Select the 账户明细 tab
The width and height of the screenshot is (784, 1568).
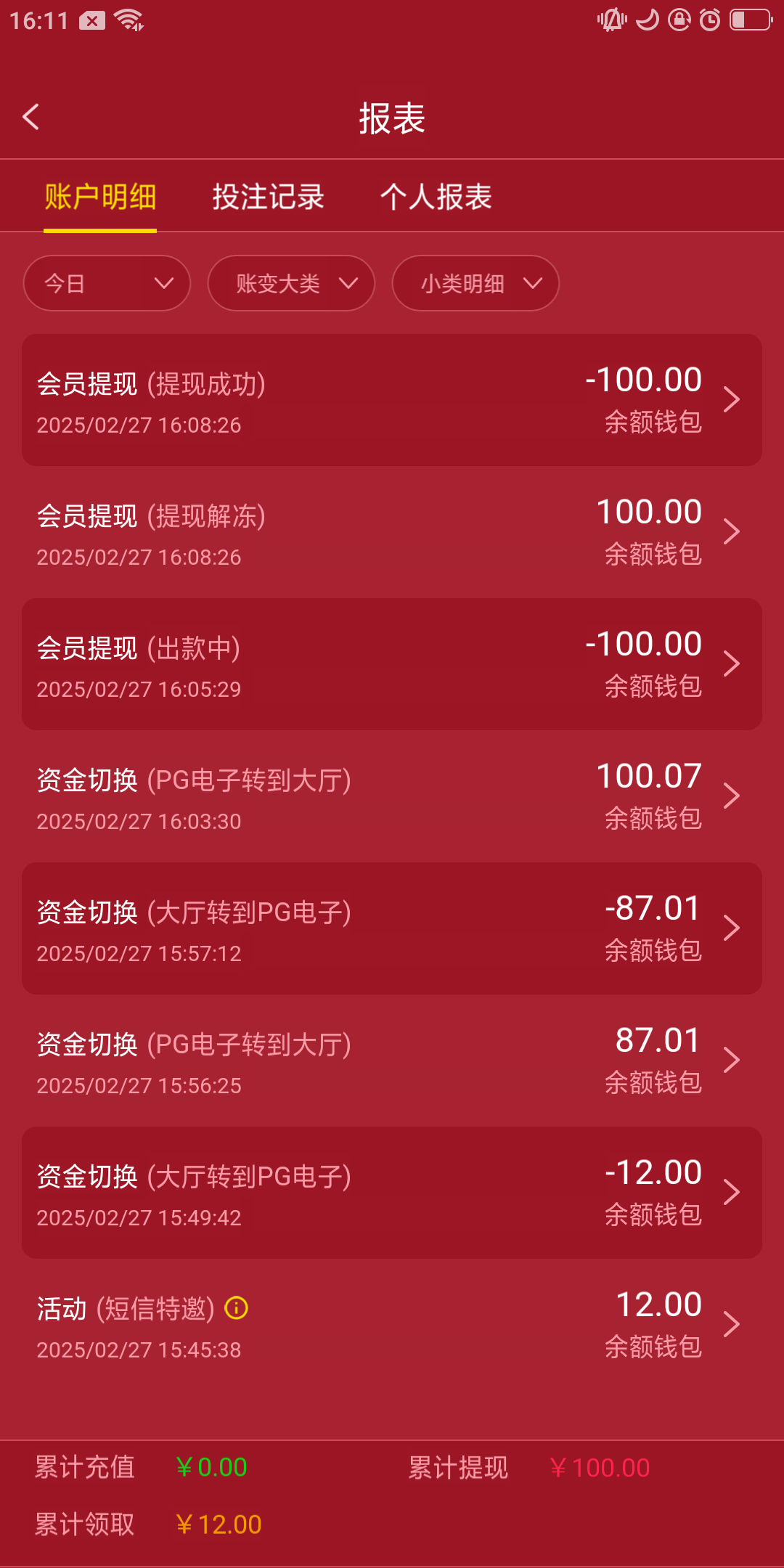(100, 197)
